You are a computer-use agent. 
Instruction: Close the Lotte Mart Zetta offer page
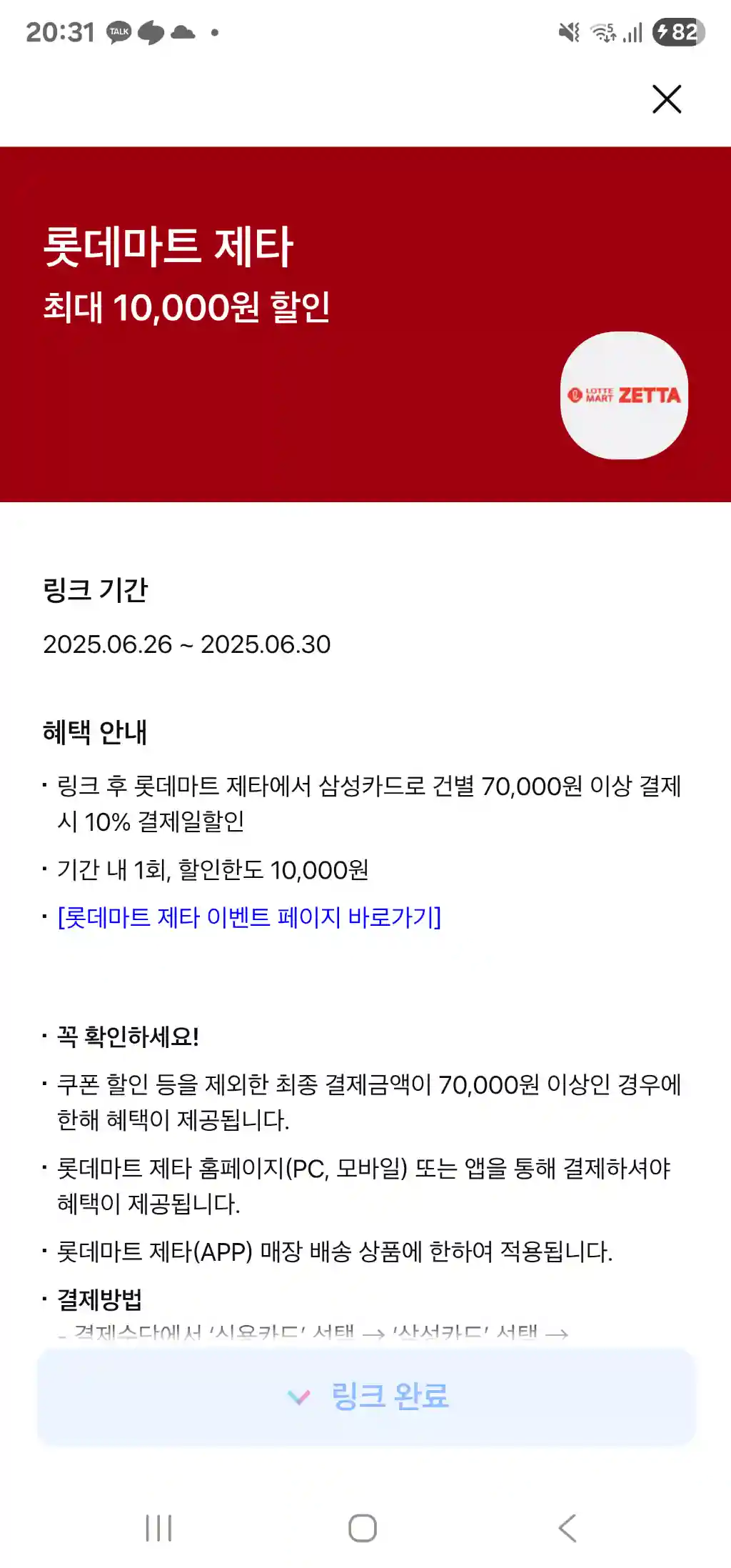pos(667,99)
